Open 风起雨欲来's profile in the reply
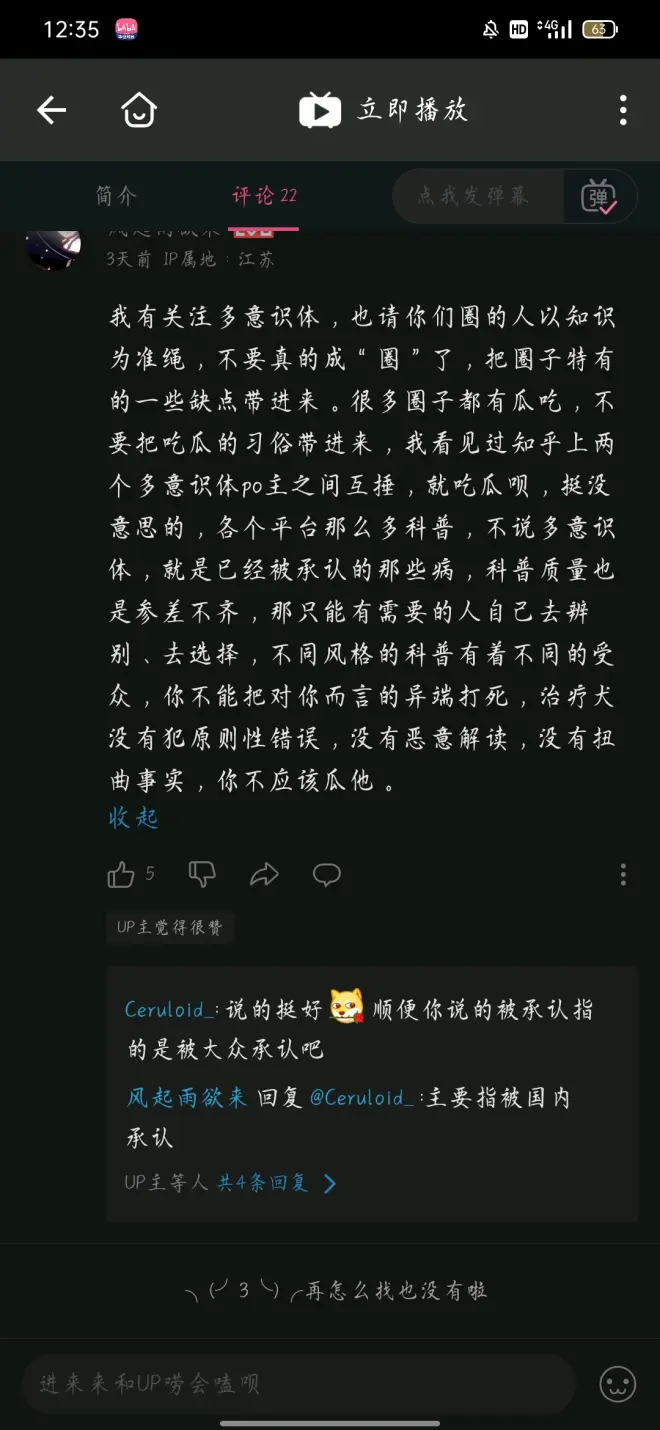660x1430 pixels. [x=187, y=1097]
